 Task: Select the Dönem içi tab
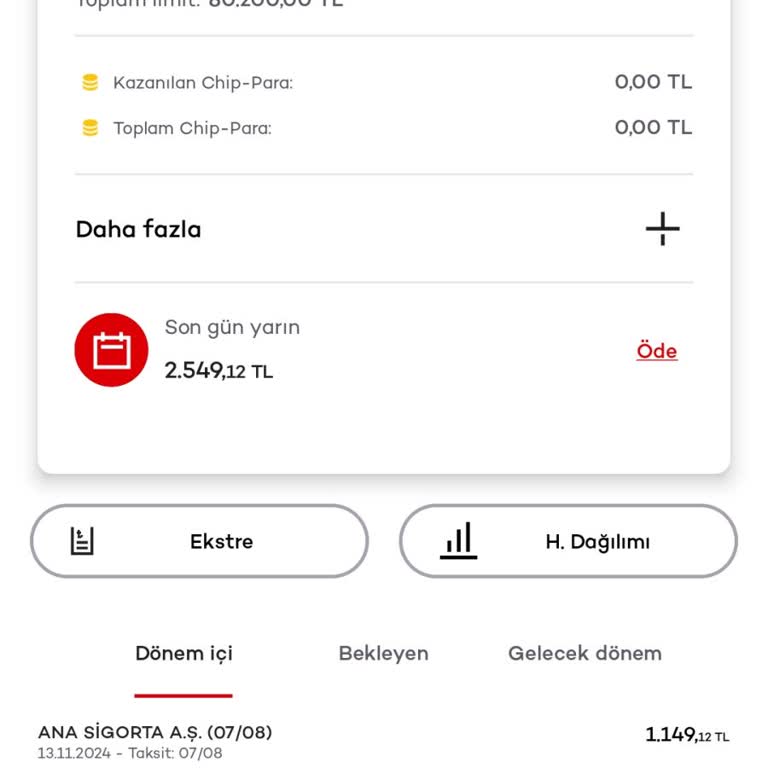[x=184, y=654]
